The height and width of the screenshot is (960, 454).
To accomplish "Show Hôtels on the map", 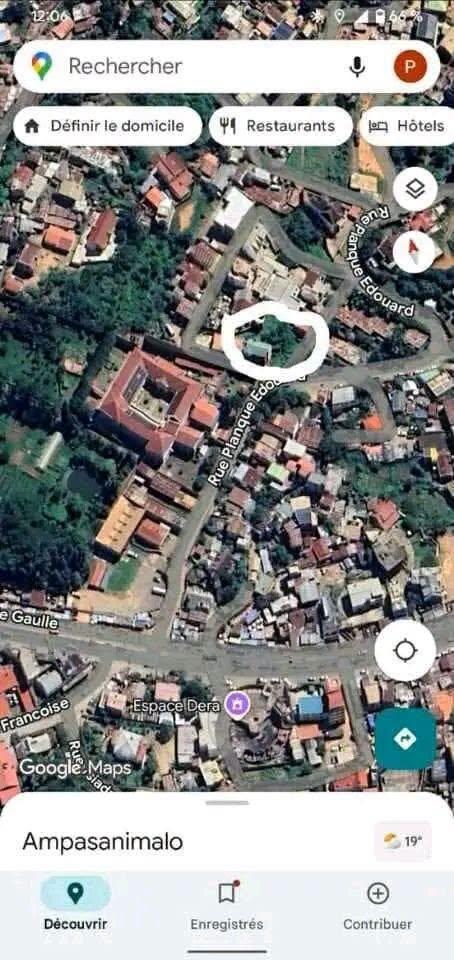I will pyautogui.click(x=407, y=126).
